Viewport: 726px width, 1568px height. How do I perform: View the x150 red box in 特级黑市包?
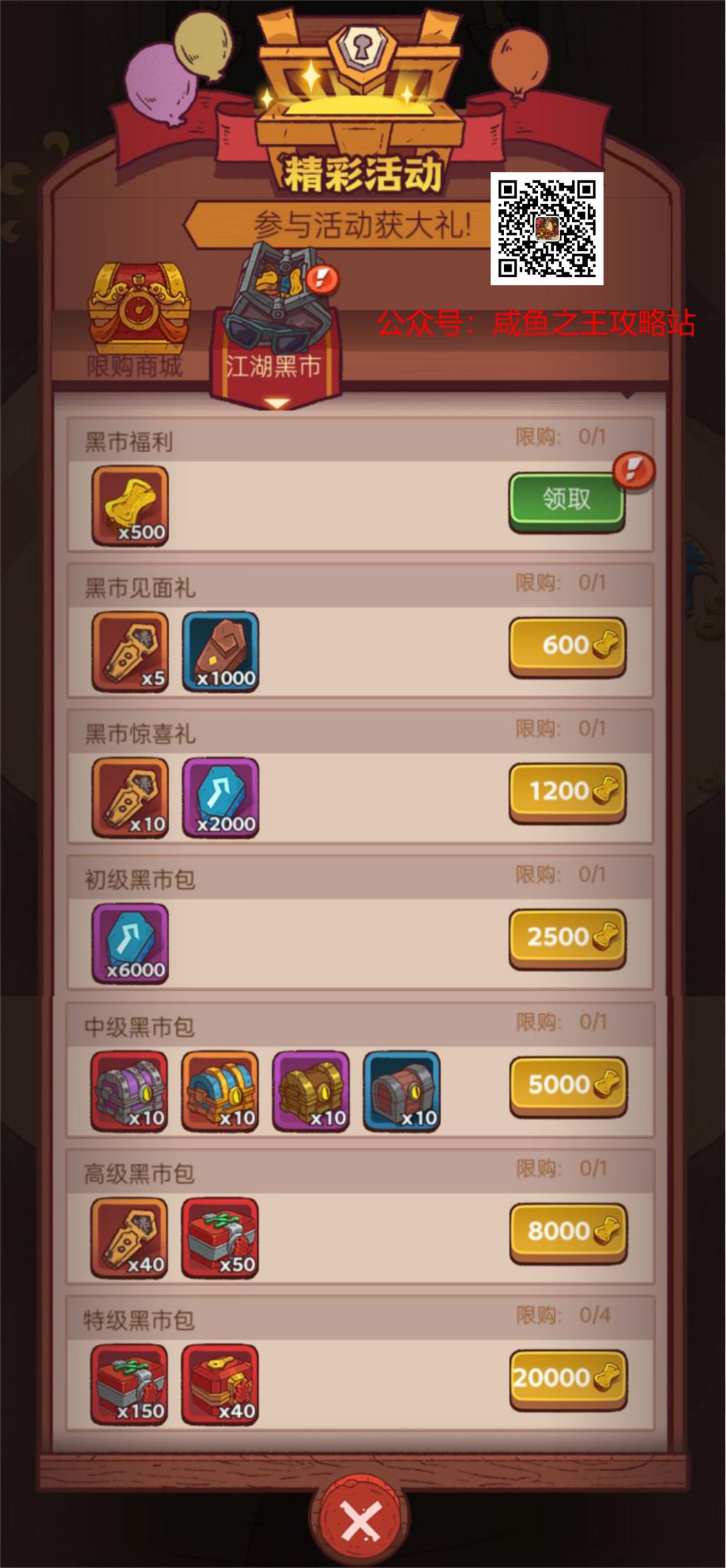(x=129, y=1383)
